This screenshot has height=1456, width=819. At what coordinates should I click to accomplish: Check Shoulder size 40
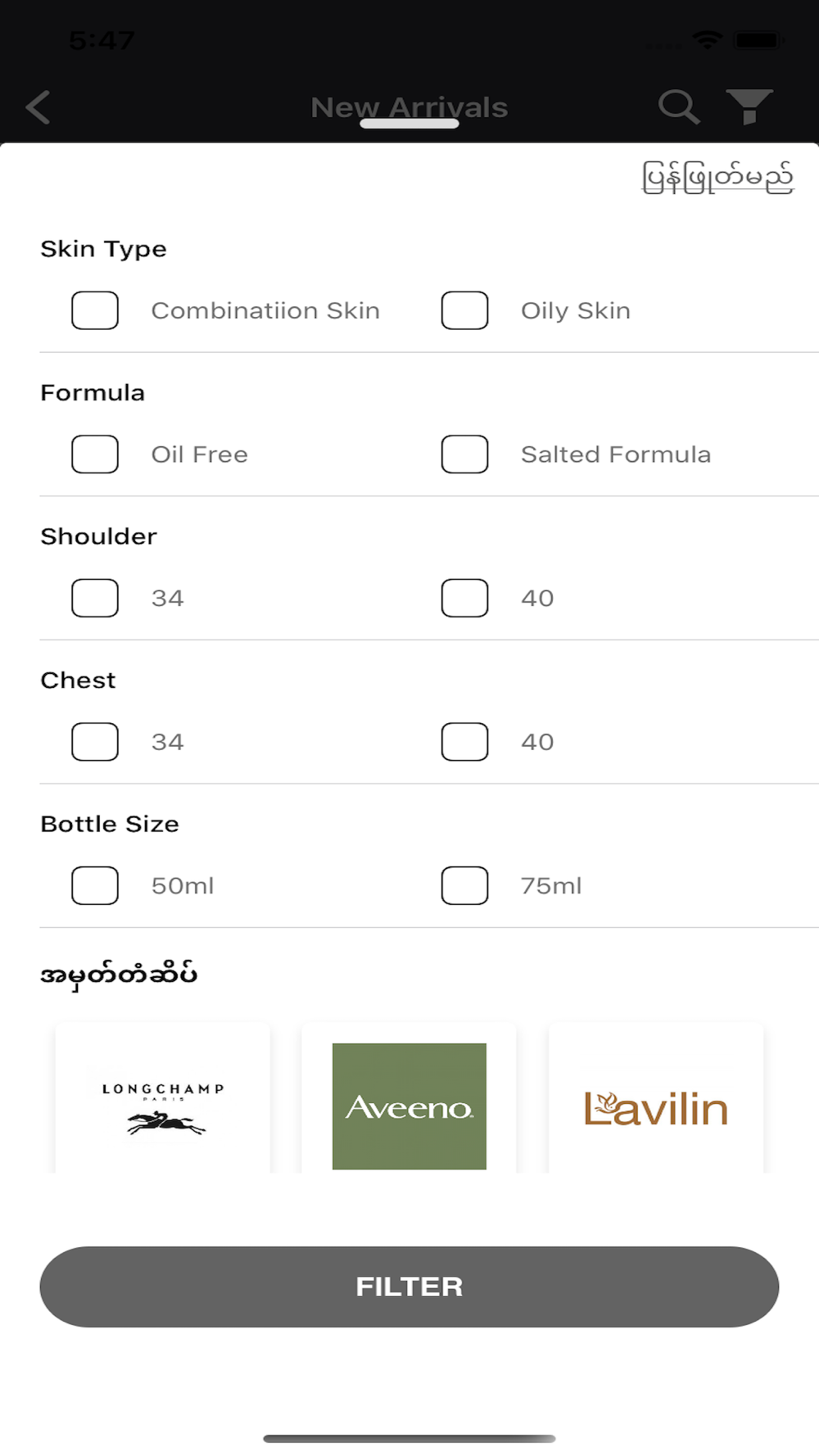(464, 598)
